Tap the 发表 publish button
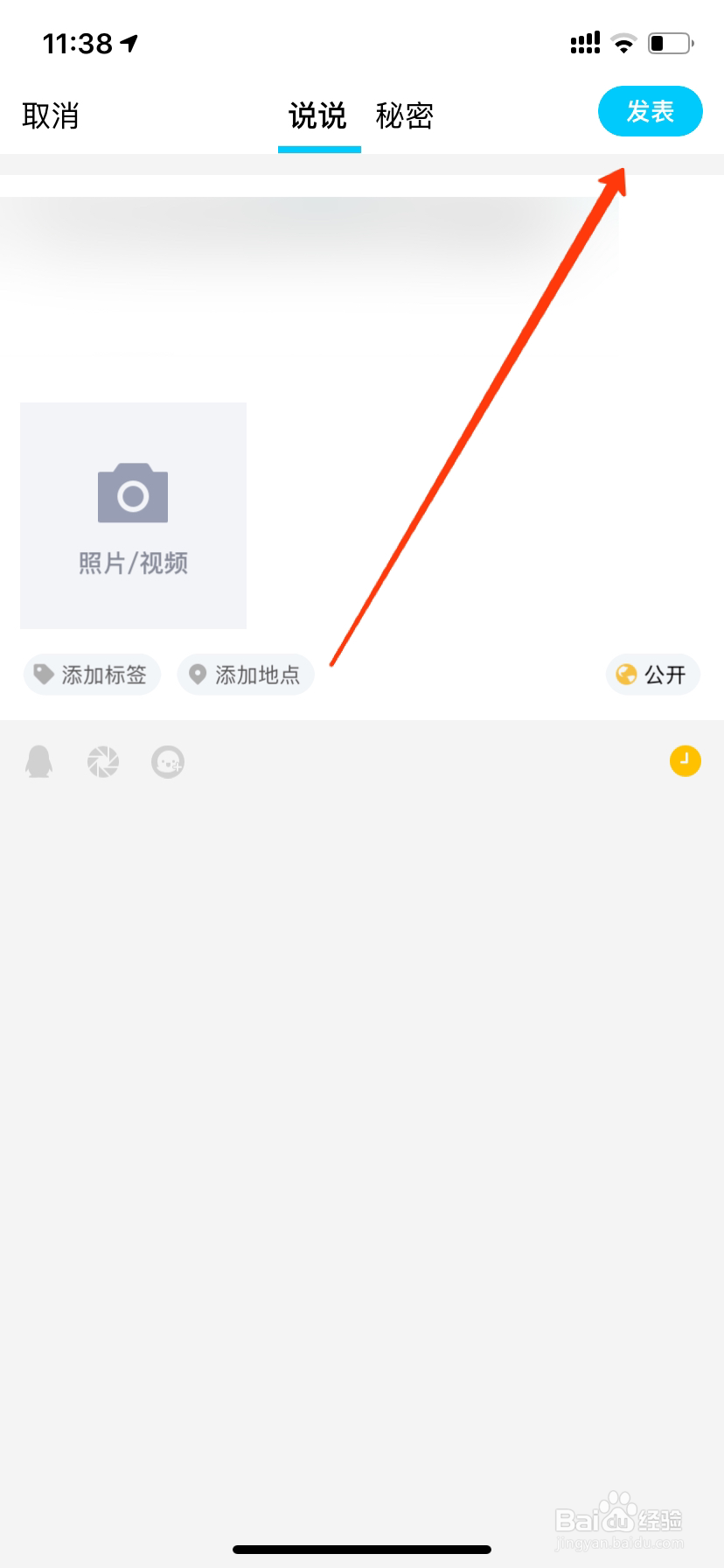 (650, 111)
